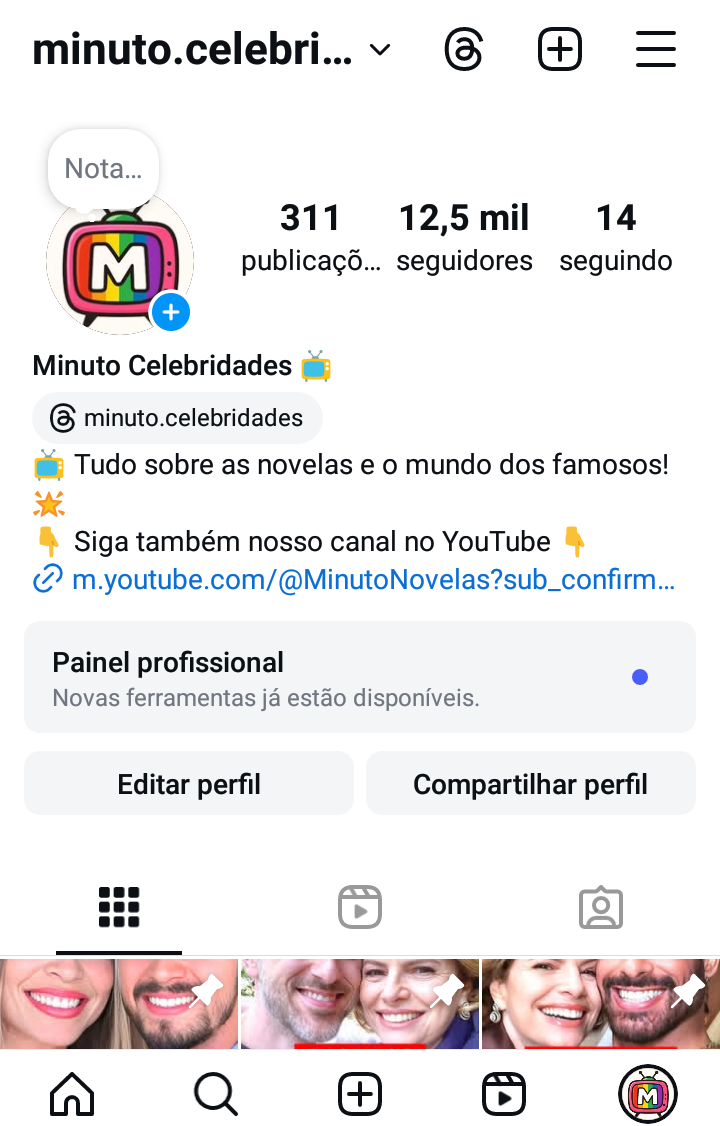This screenshot has width=720, height=1126.
Task: Add a note above profile picture
Action: [103, 168]
